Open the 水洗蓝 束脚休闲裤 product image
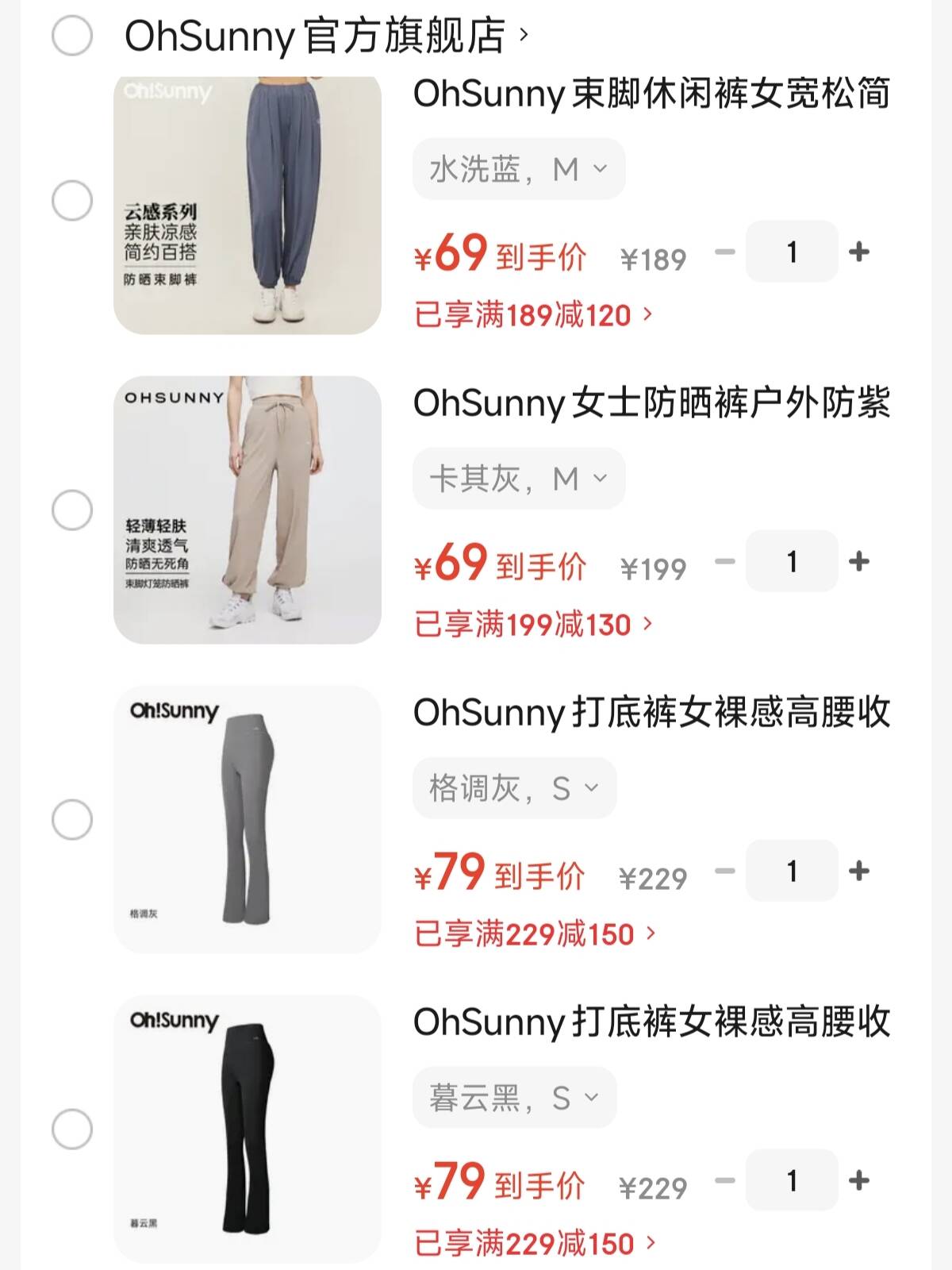The height and width of the screenshot is (1270, 952). (248, 205)
